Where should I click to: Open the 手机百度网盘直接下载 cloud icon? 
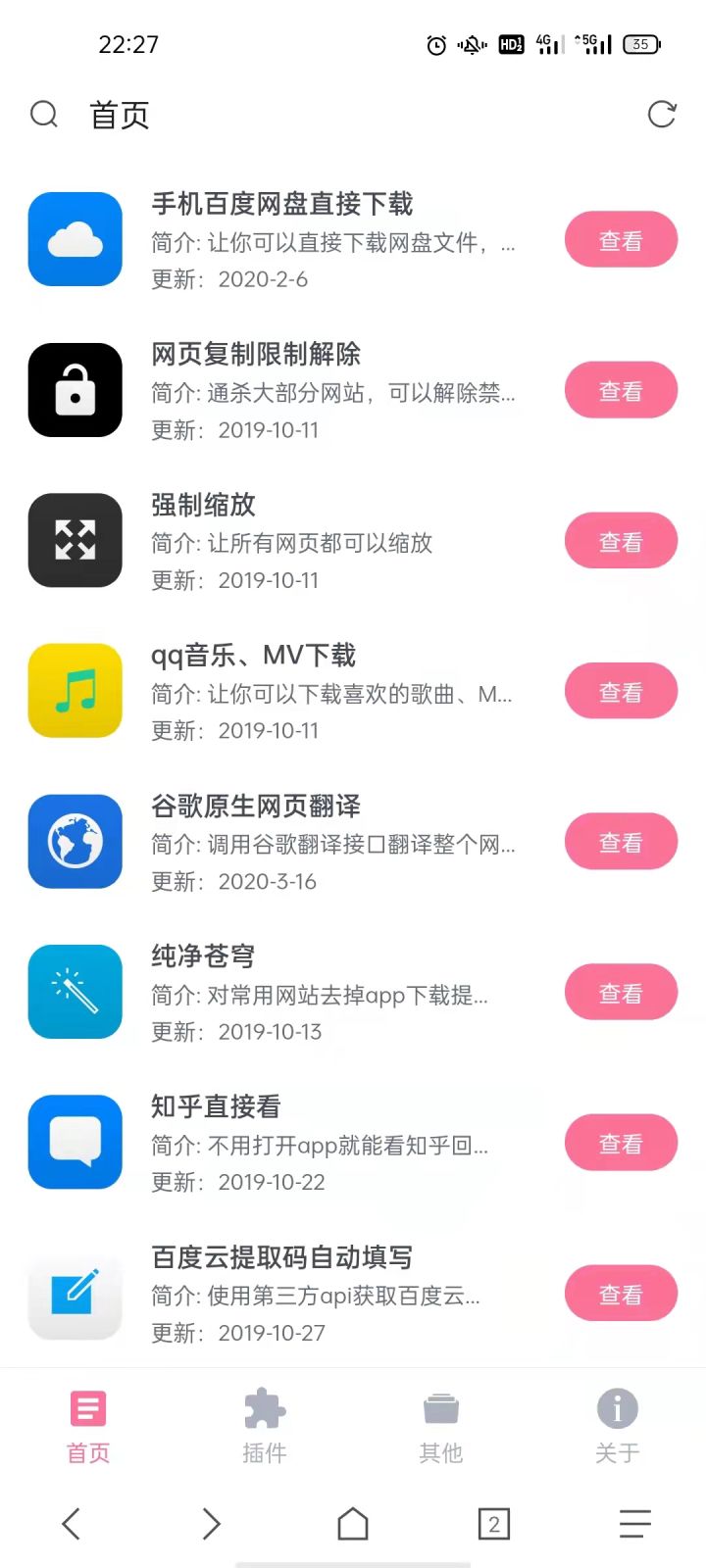tap(75, 239)
